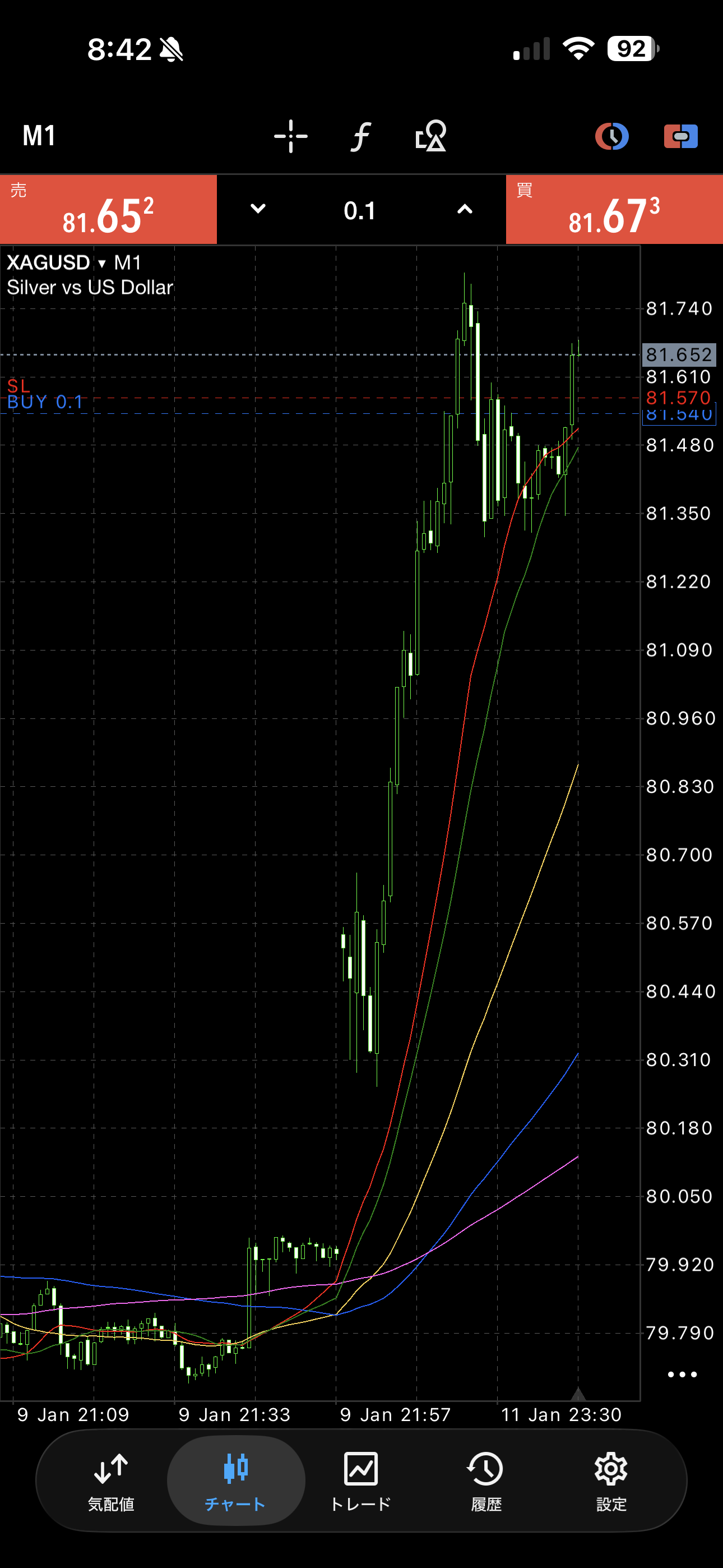Open the indicators function menu

pyautogui.click(x=361, y=136)
